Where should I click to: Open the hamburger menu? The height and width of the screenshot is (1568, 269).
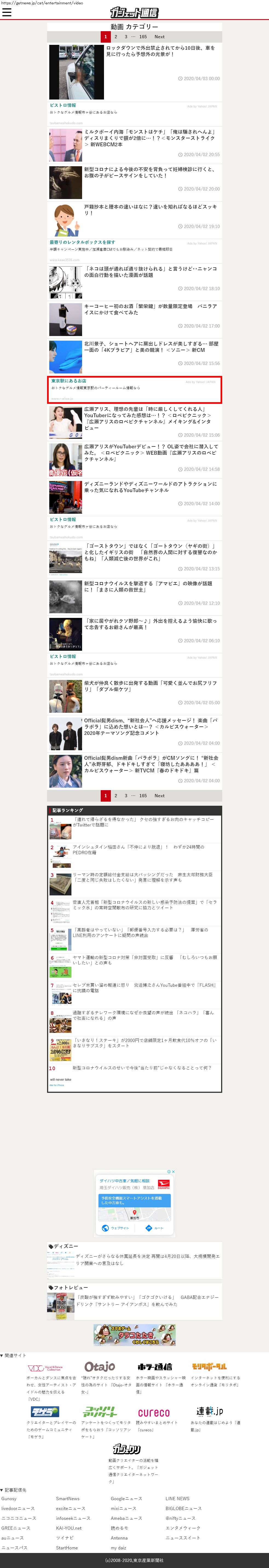[7, 12]
